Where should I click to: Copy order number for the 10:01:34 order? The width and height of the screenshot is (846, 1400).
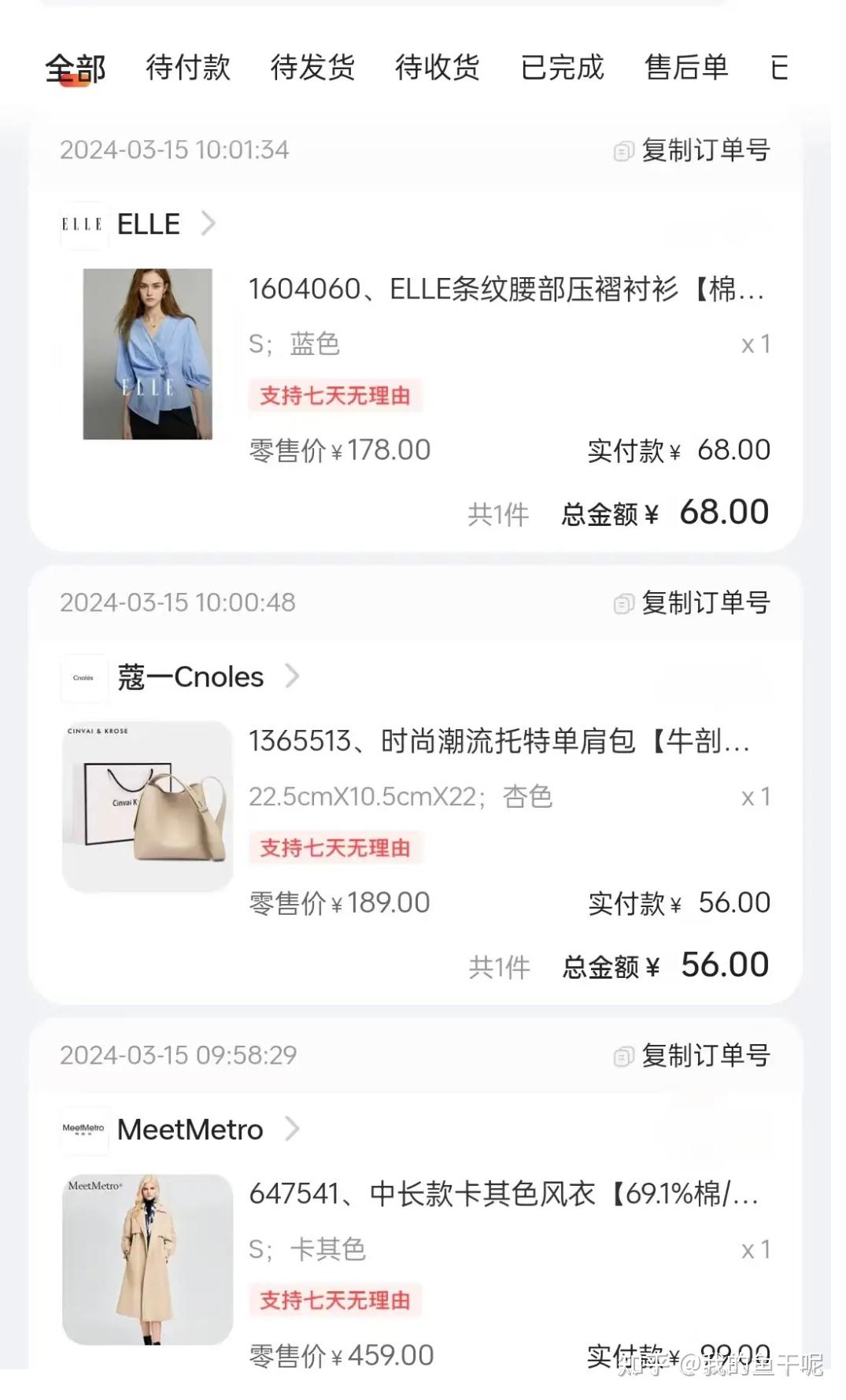693,150
